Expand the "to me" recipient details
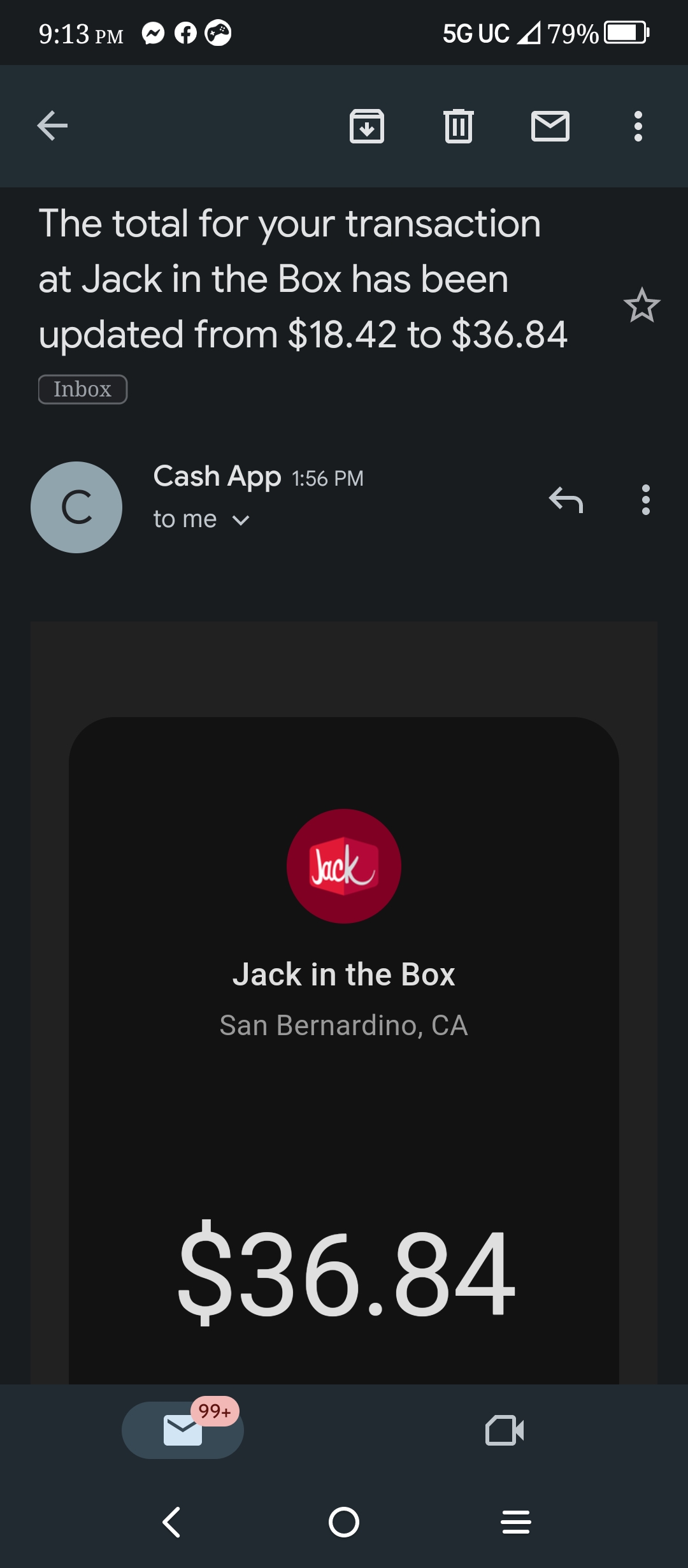The width and height of the screenshot is (688, 1568). [241, 520]
